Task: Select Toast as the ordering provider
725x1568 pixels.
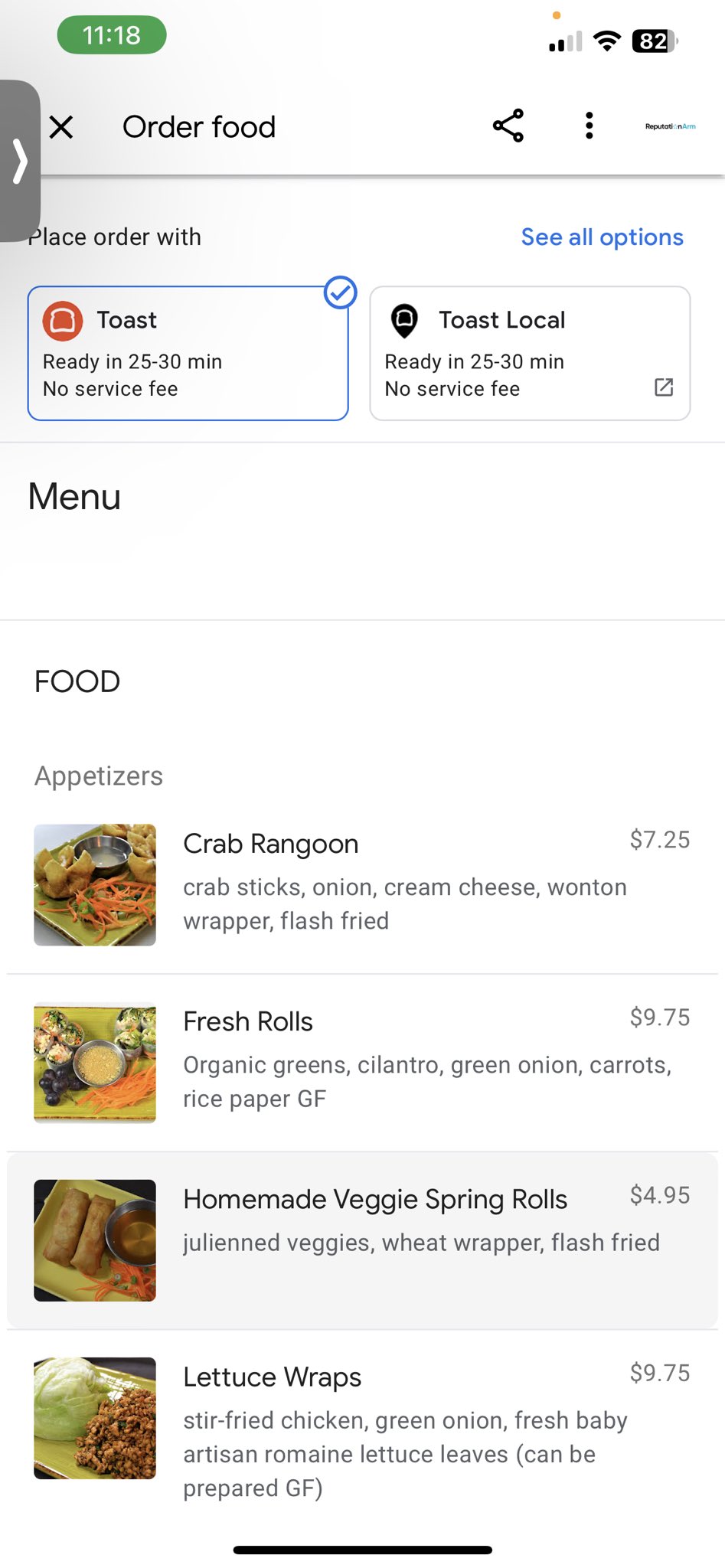Action: click(188, 353)
